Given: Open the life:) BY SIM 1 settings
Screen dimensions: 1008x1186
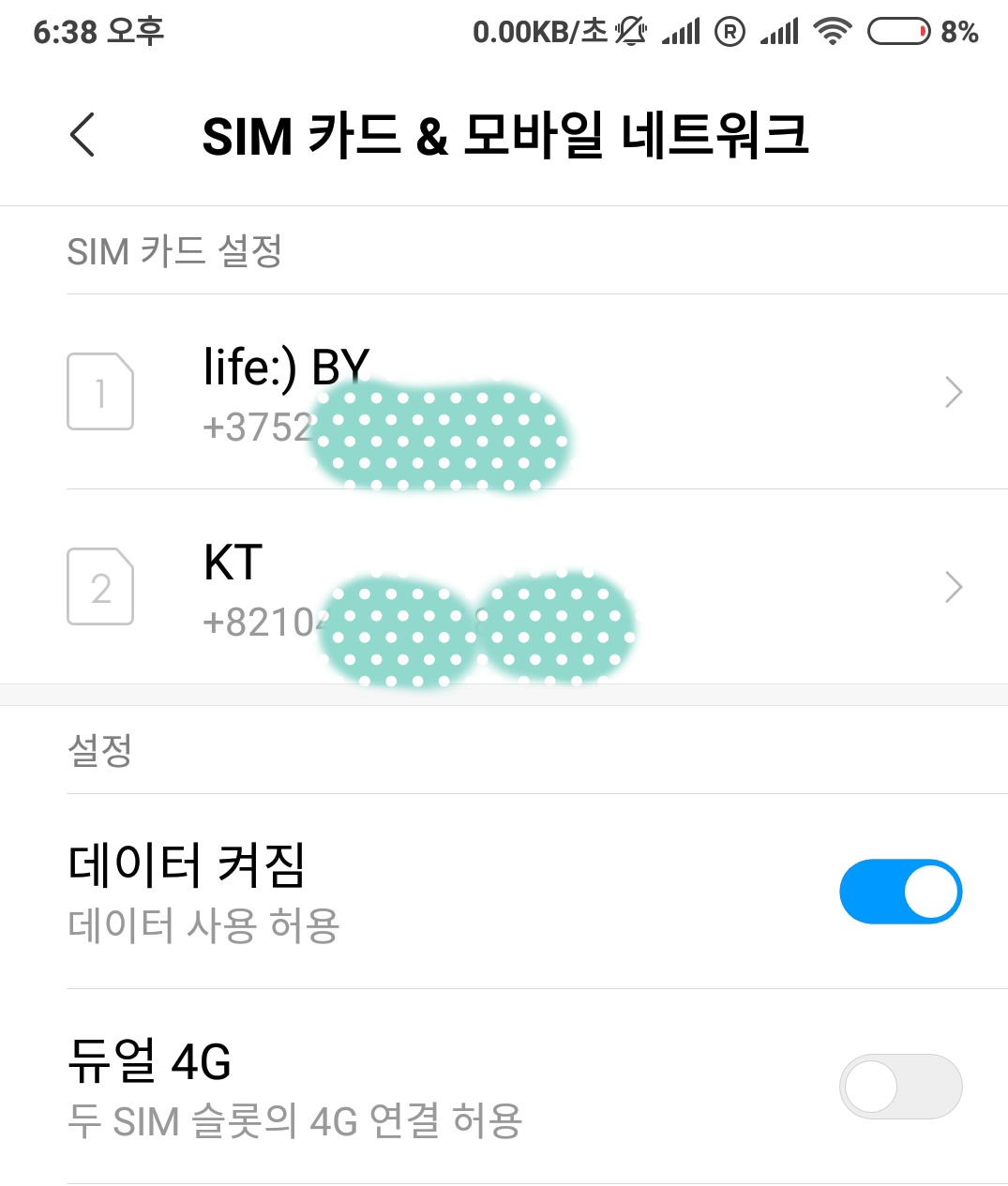Looking at the screenshot, I should [x=504, y=392].
